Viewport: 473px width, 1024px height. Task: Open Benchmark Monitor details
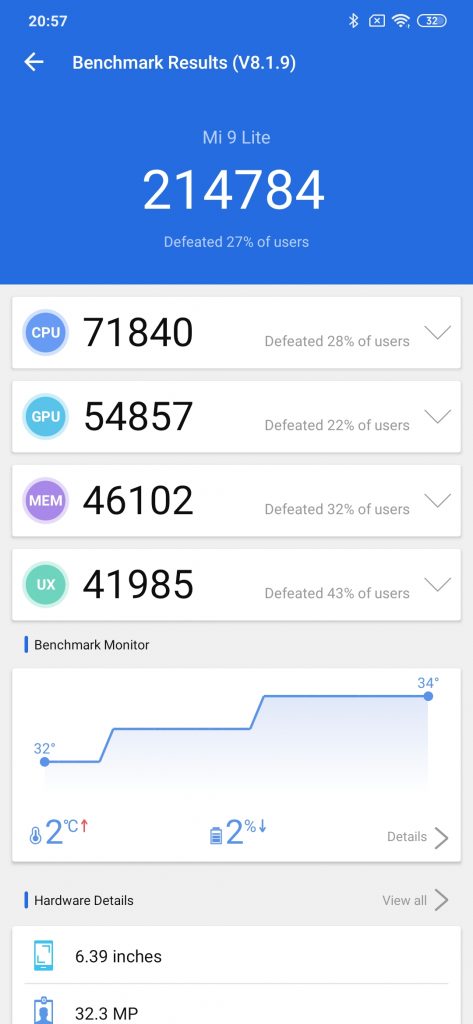click(x=417, y=837)
